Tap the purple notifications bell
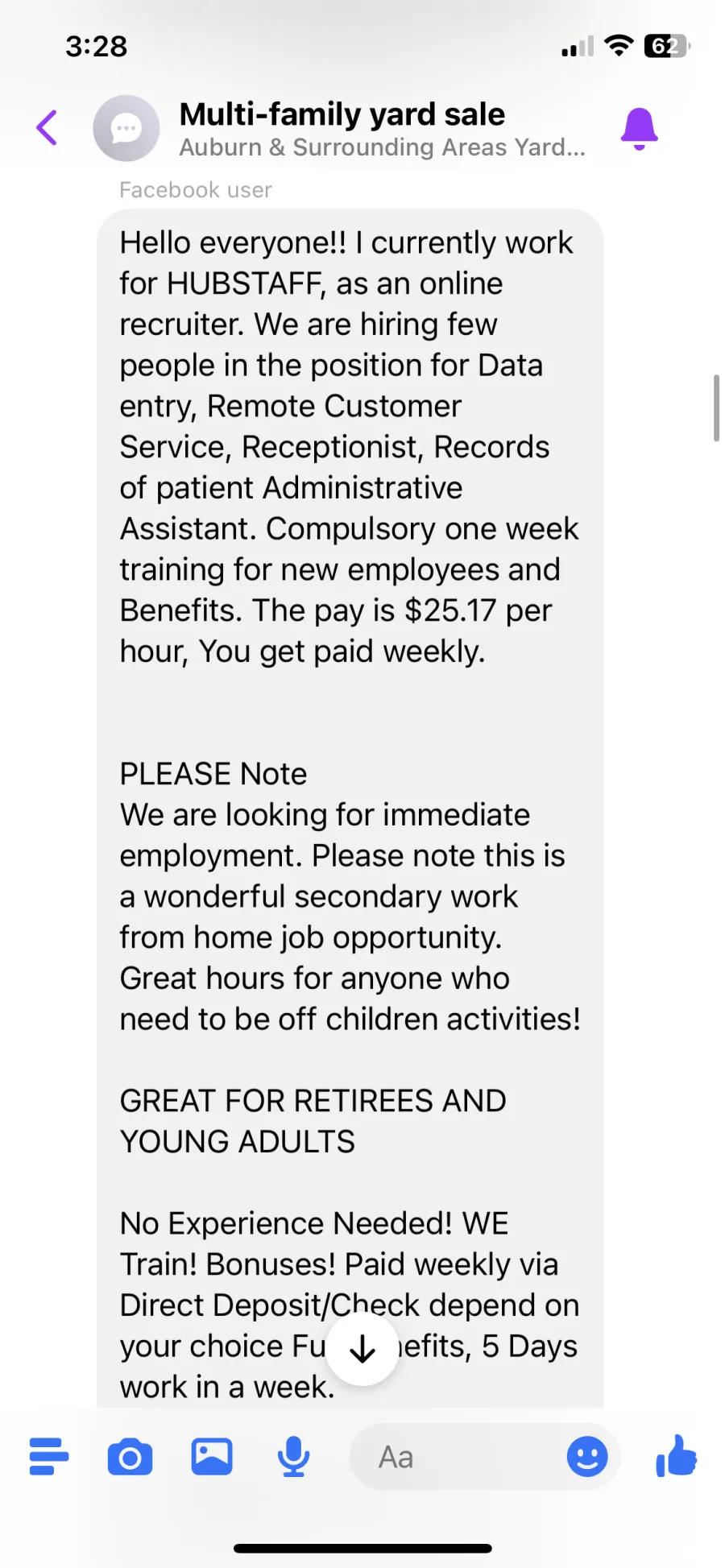 tap(640, 129)
